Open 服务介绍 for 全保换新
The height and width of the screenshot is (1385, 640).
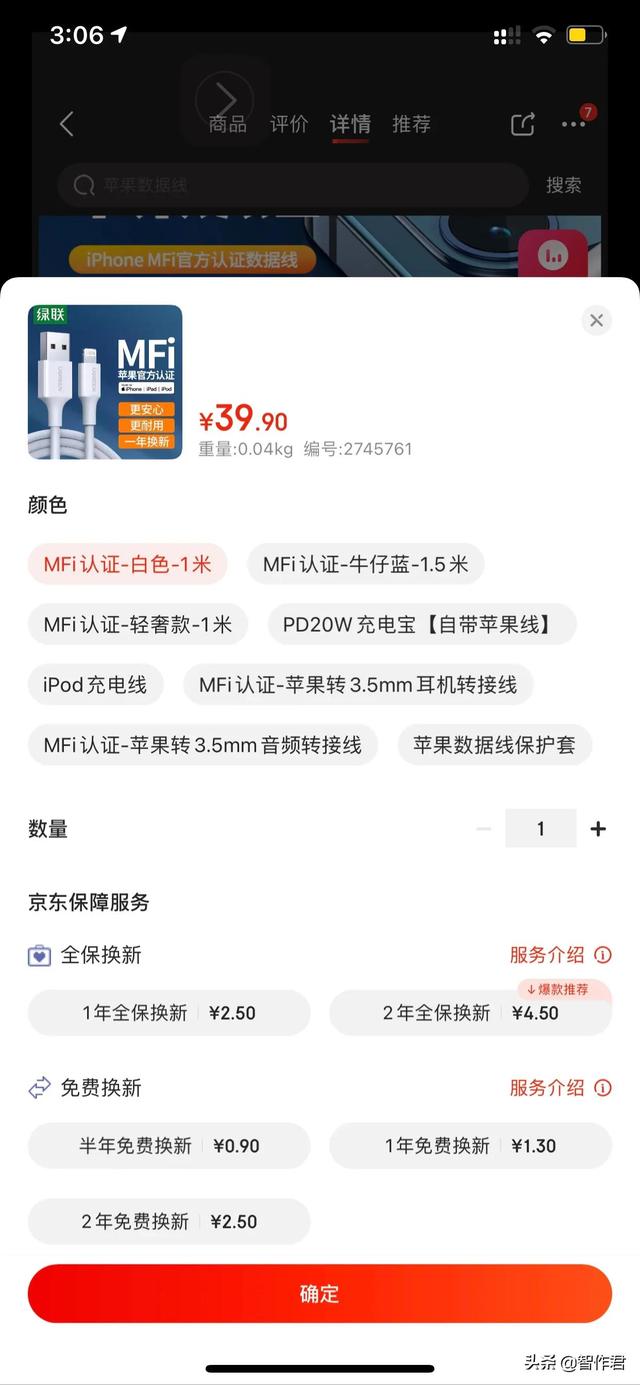(x=560, y=955)
